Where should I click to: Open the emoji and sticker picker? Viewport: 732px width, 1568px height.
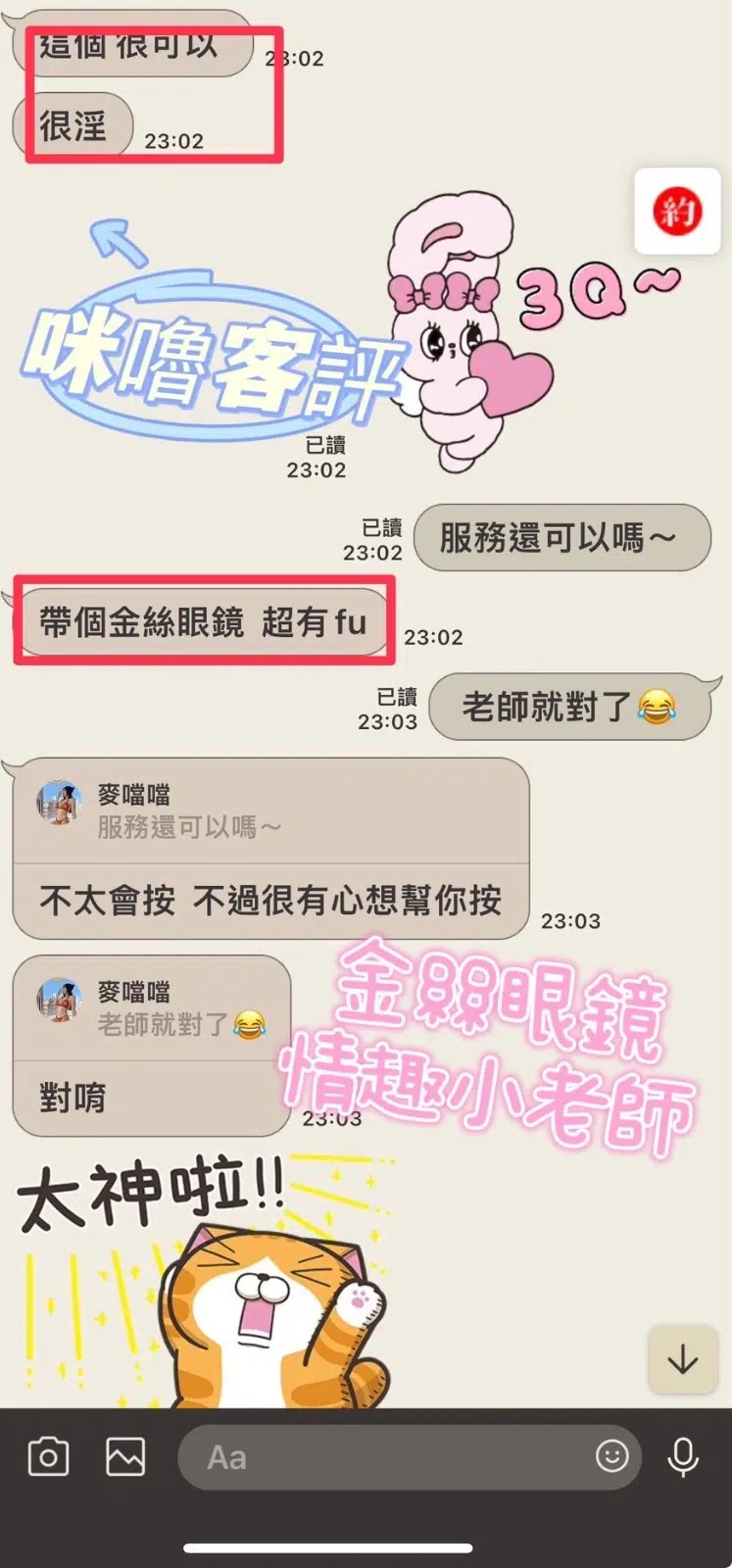(x=612, y=1456)
